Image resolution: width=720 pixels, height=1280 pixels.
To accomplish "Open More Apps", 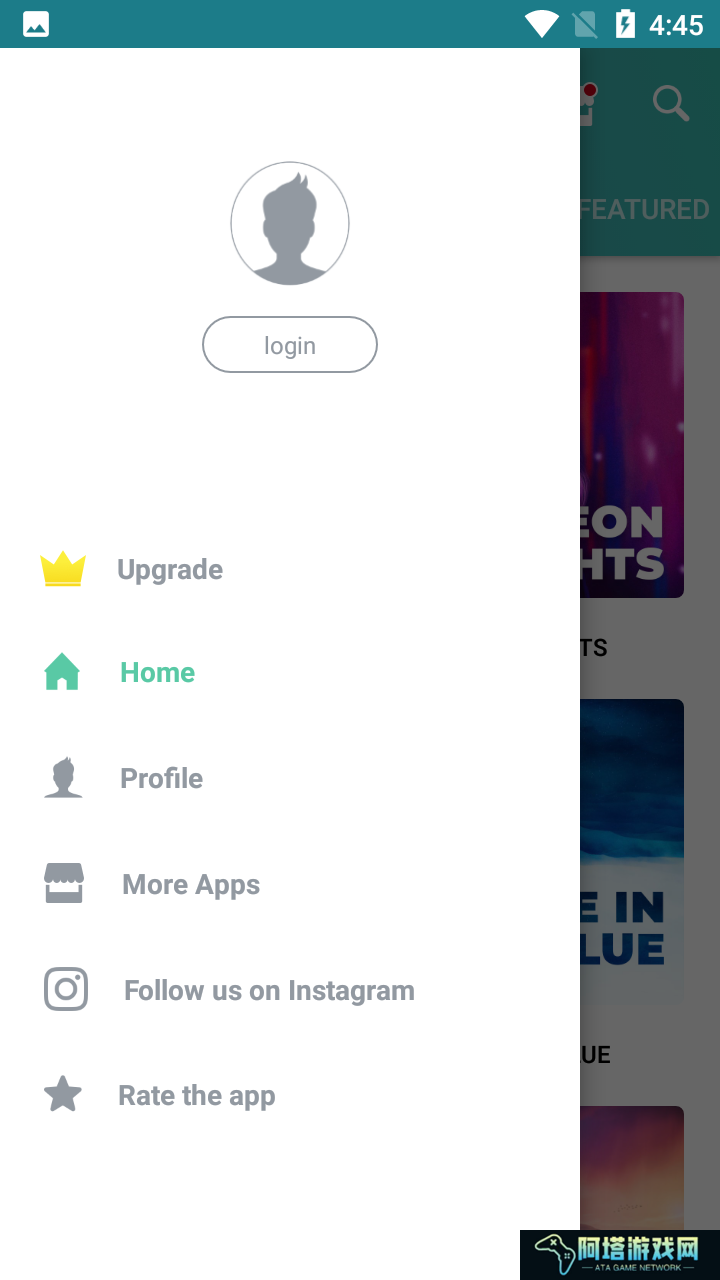I will tap(190, 884).
